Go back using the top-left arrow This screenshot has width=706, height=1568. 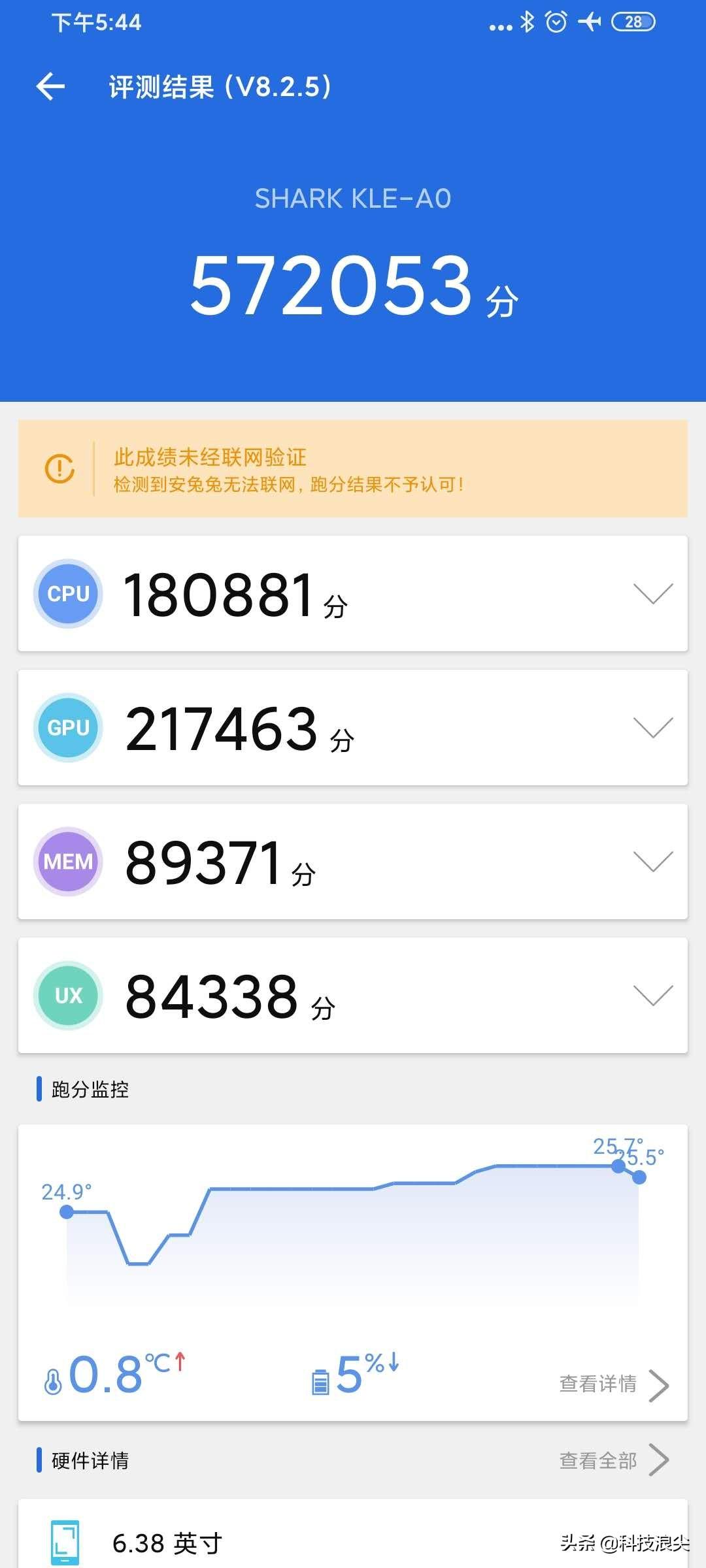(50, 87)
